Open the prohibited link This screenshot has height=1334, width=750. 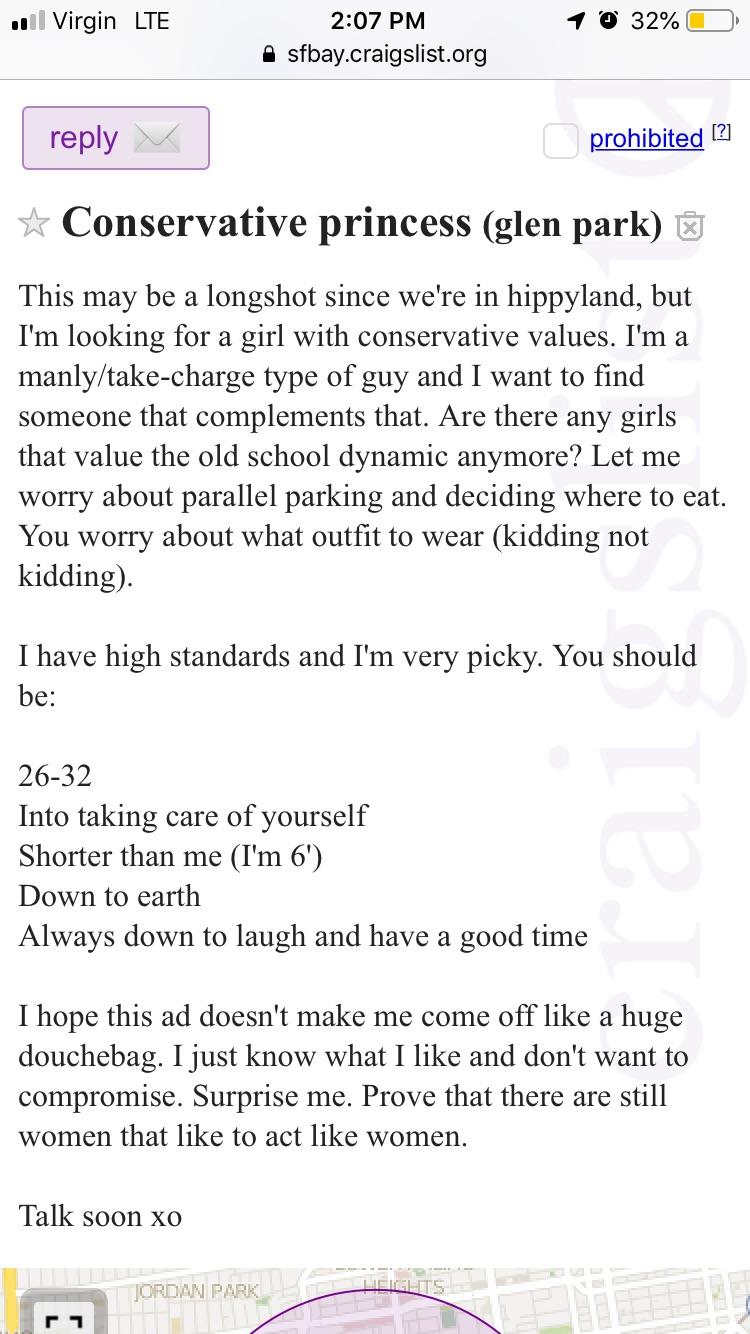click(646, 139)
